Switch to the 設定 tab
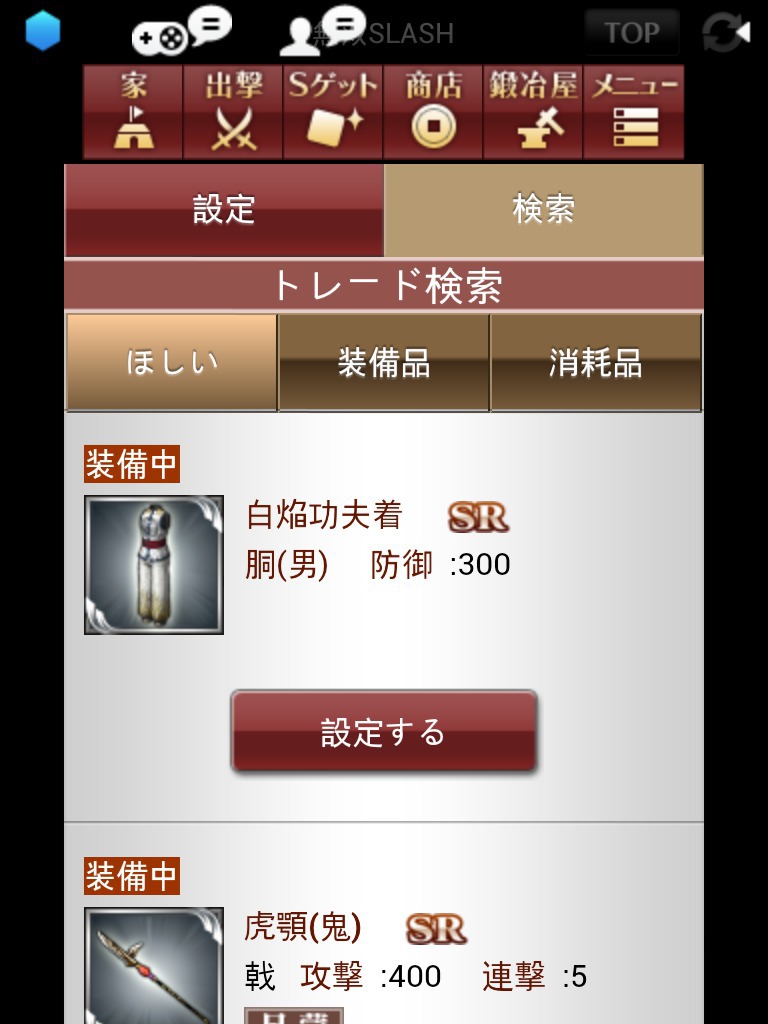 click(224, 210)
